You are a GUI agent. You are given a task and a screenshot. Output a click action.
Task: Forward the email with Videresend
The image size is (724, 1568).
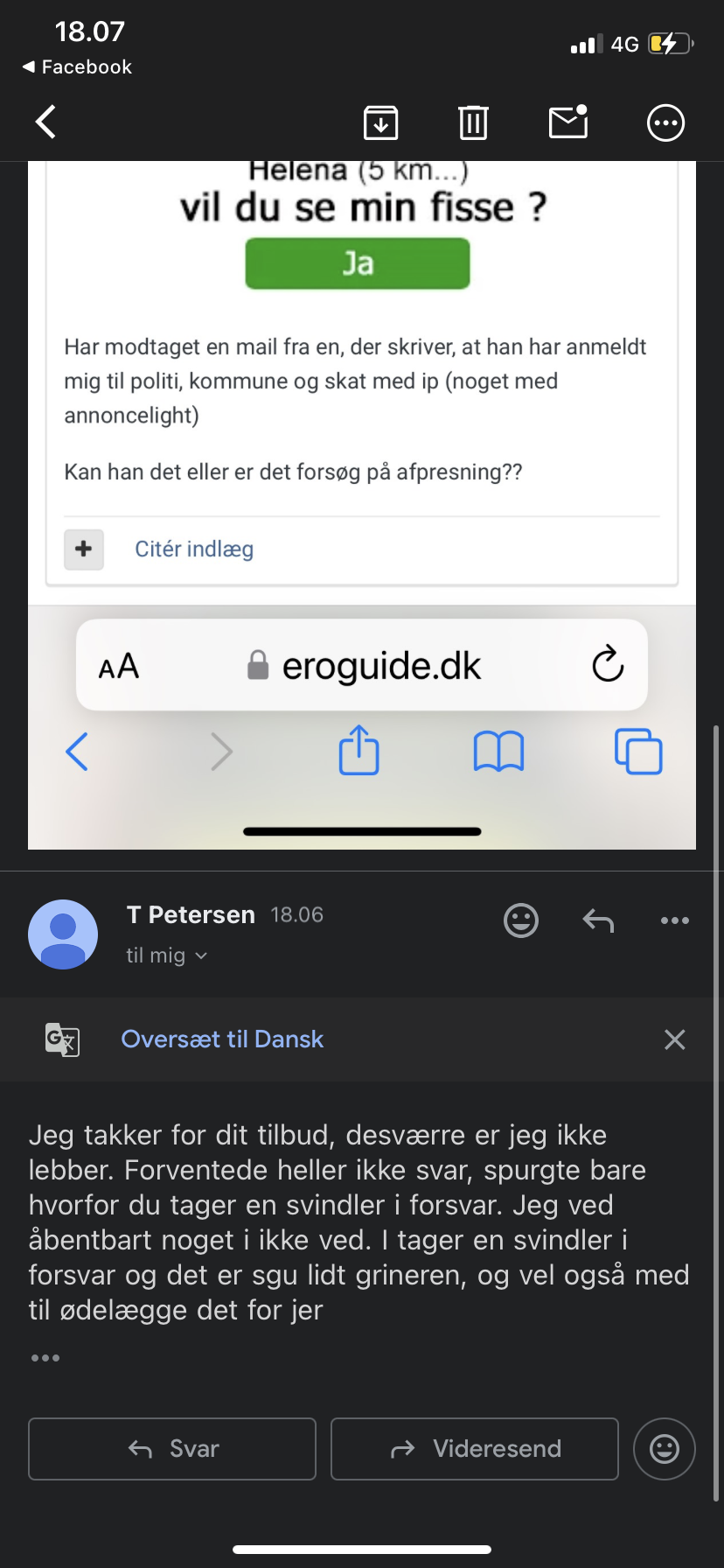(x=475, y=1449)
